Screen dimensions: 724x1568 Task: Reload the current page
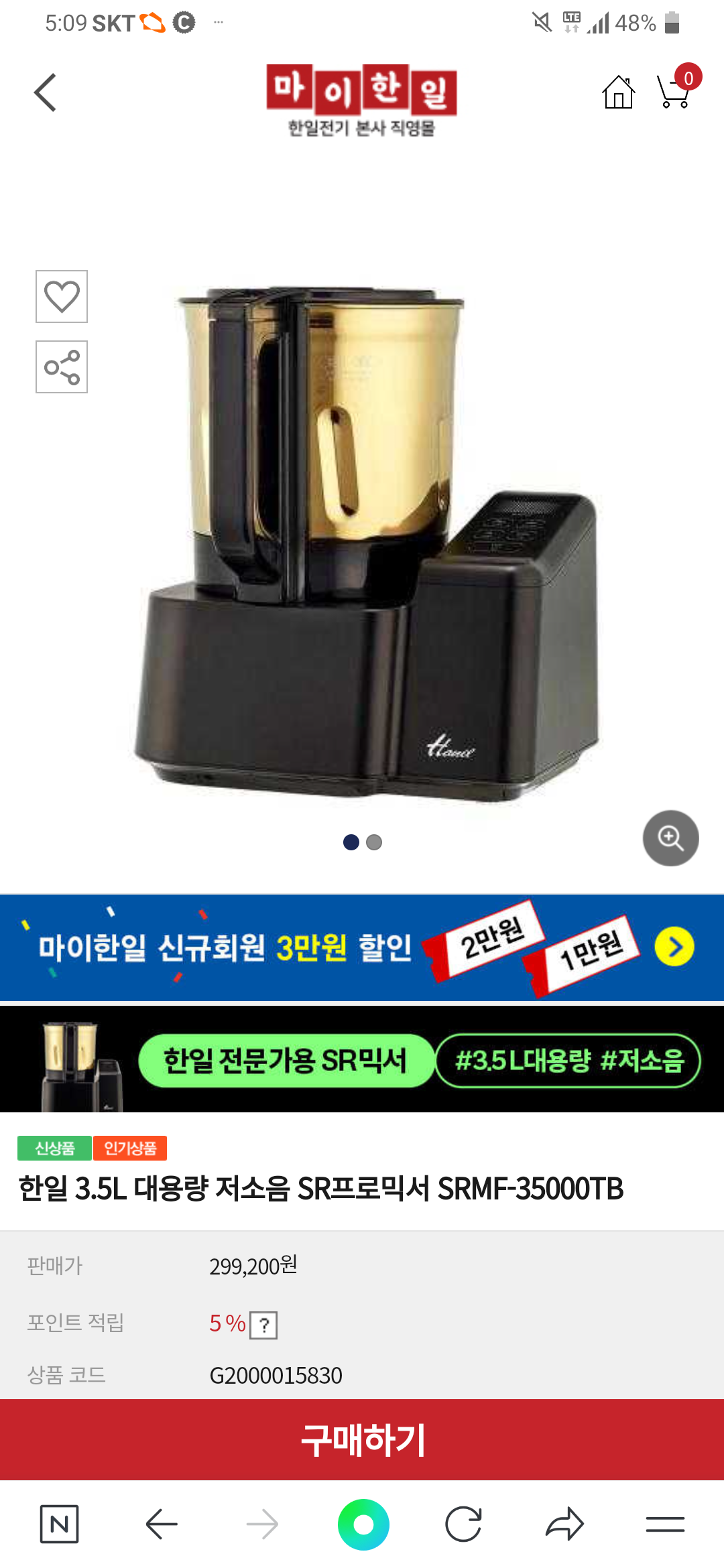pyautogui.click(x=463, y=1524)
